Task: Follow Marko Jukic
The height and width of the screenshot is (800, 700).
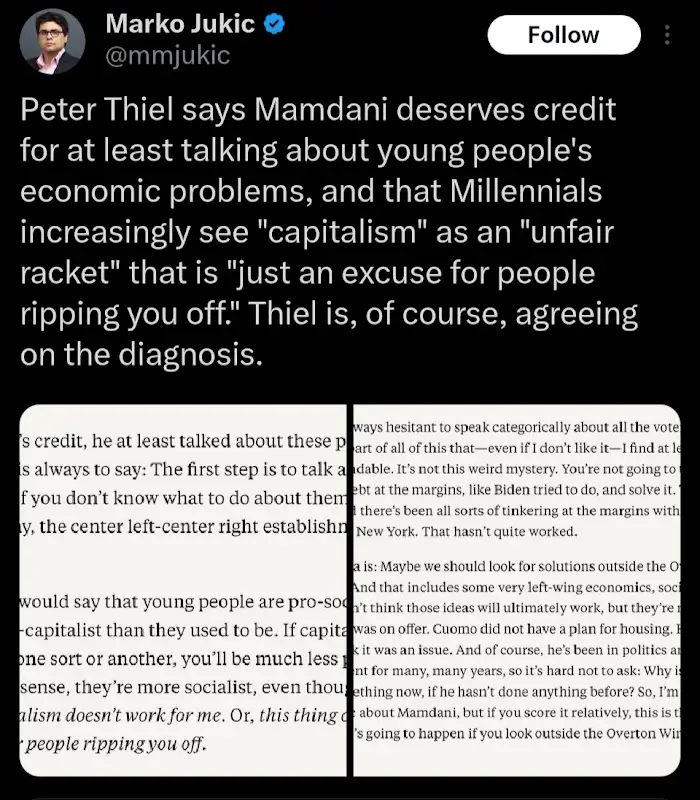Action: [x=563, y=37]
